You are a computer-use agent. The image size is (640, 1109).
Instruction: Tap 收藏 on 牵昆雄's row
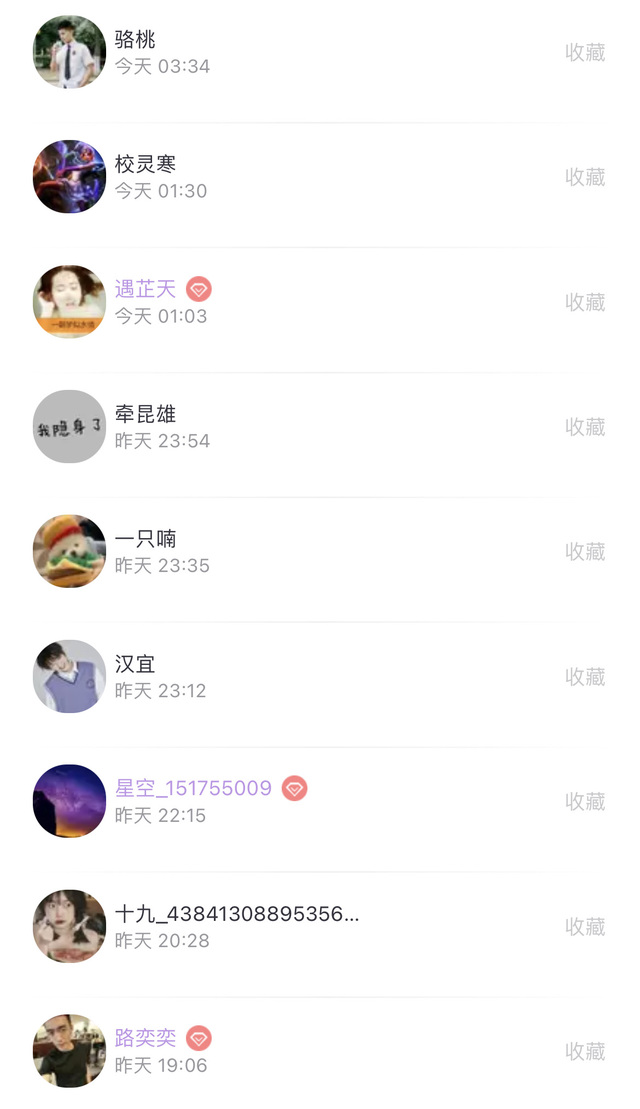click(x=585, y=428)
